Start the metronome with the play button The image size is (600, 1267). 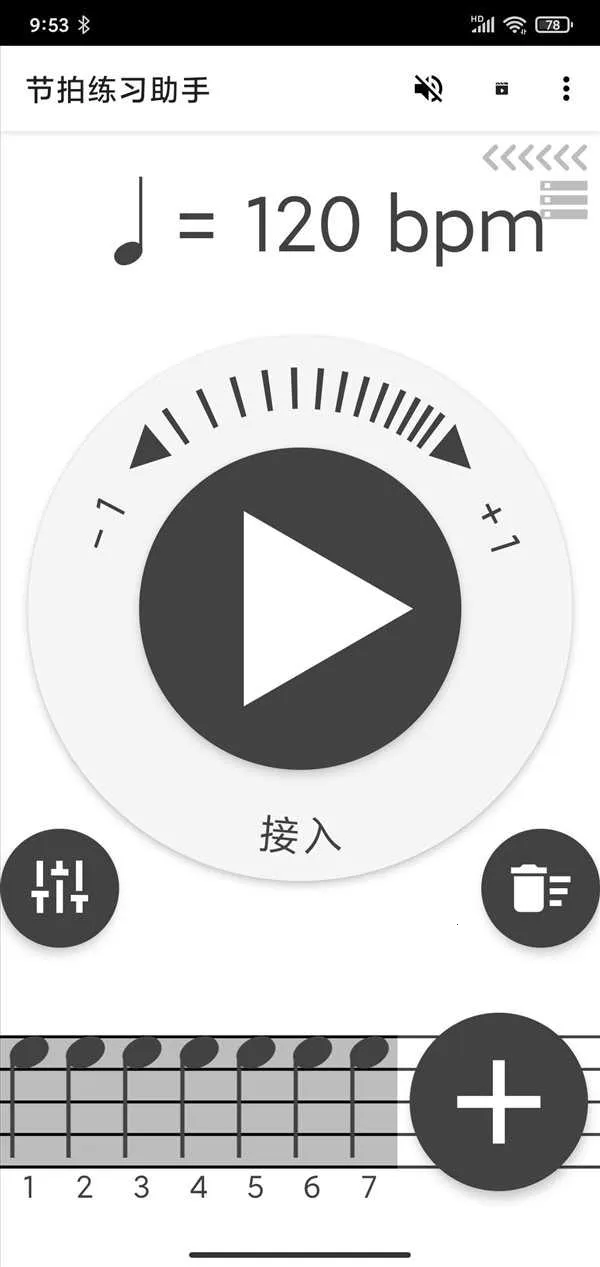[x=300, y=608]
